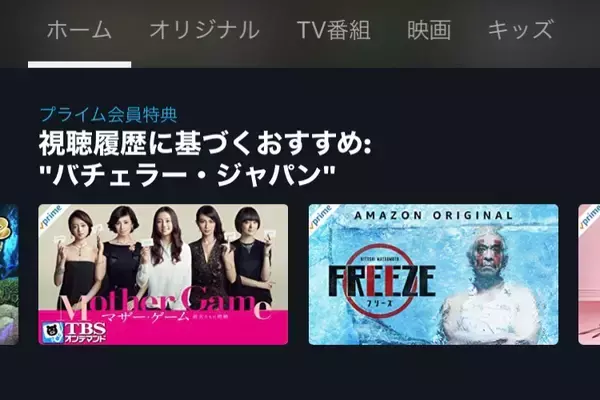600x400 pixels.
Task: Open the TV番組 tab
Action: coord(333,30)
